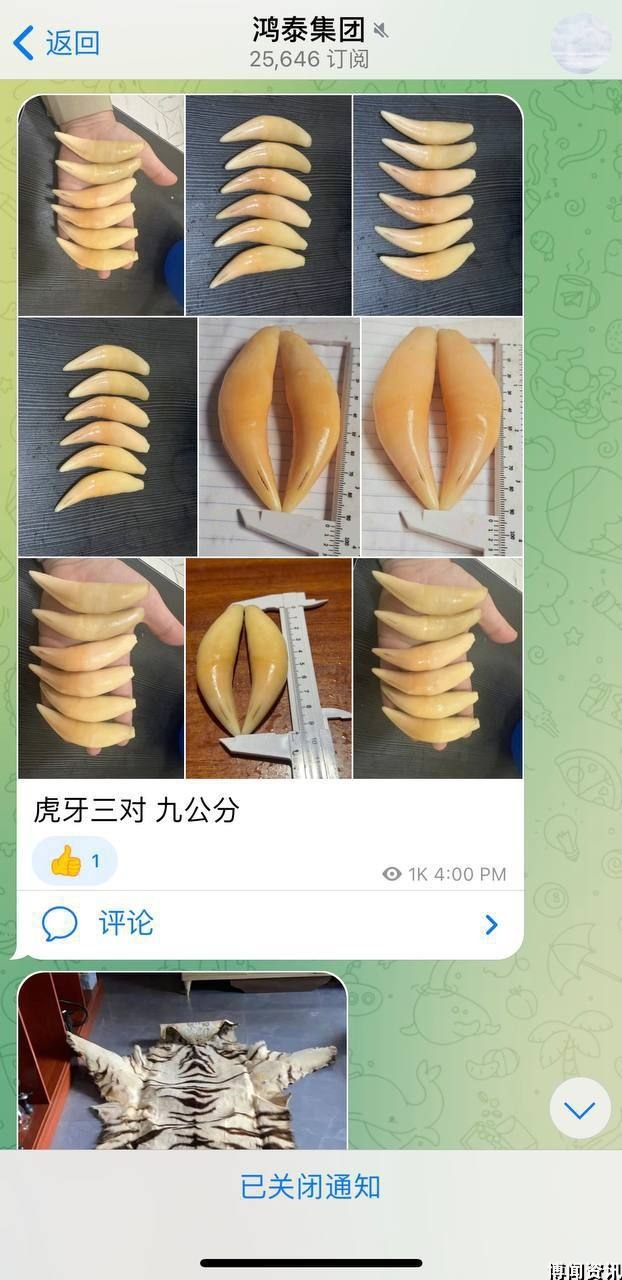Tap 已关闭通知 to toggle channel notifications
622x1280 pixels.
tap(310, 1187)
